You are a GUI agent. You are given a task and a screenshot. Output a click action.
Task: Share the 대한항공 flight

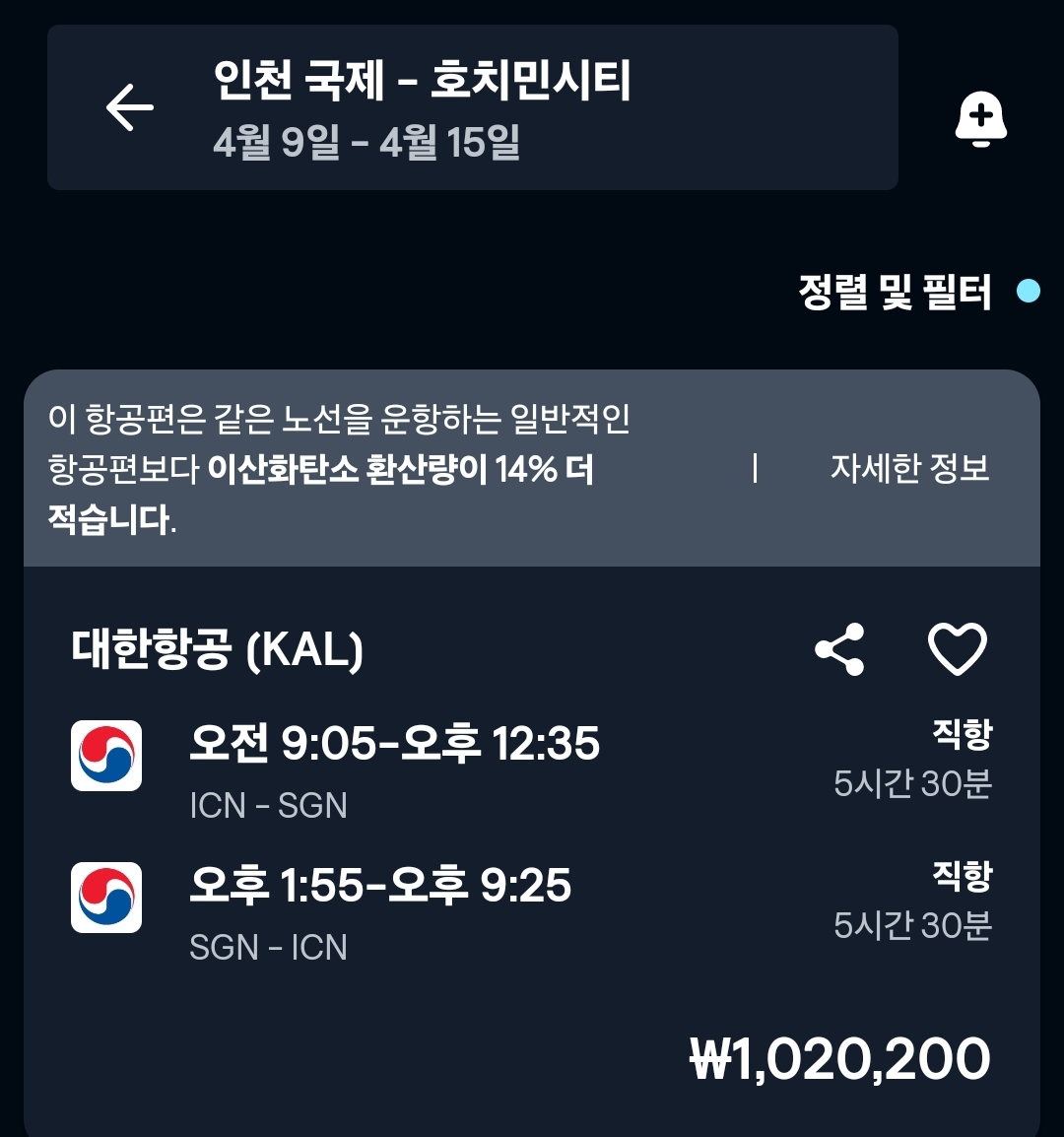[839, 649]
